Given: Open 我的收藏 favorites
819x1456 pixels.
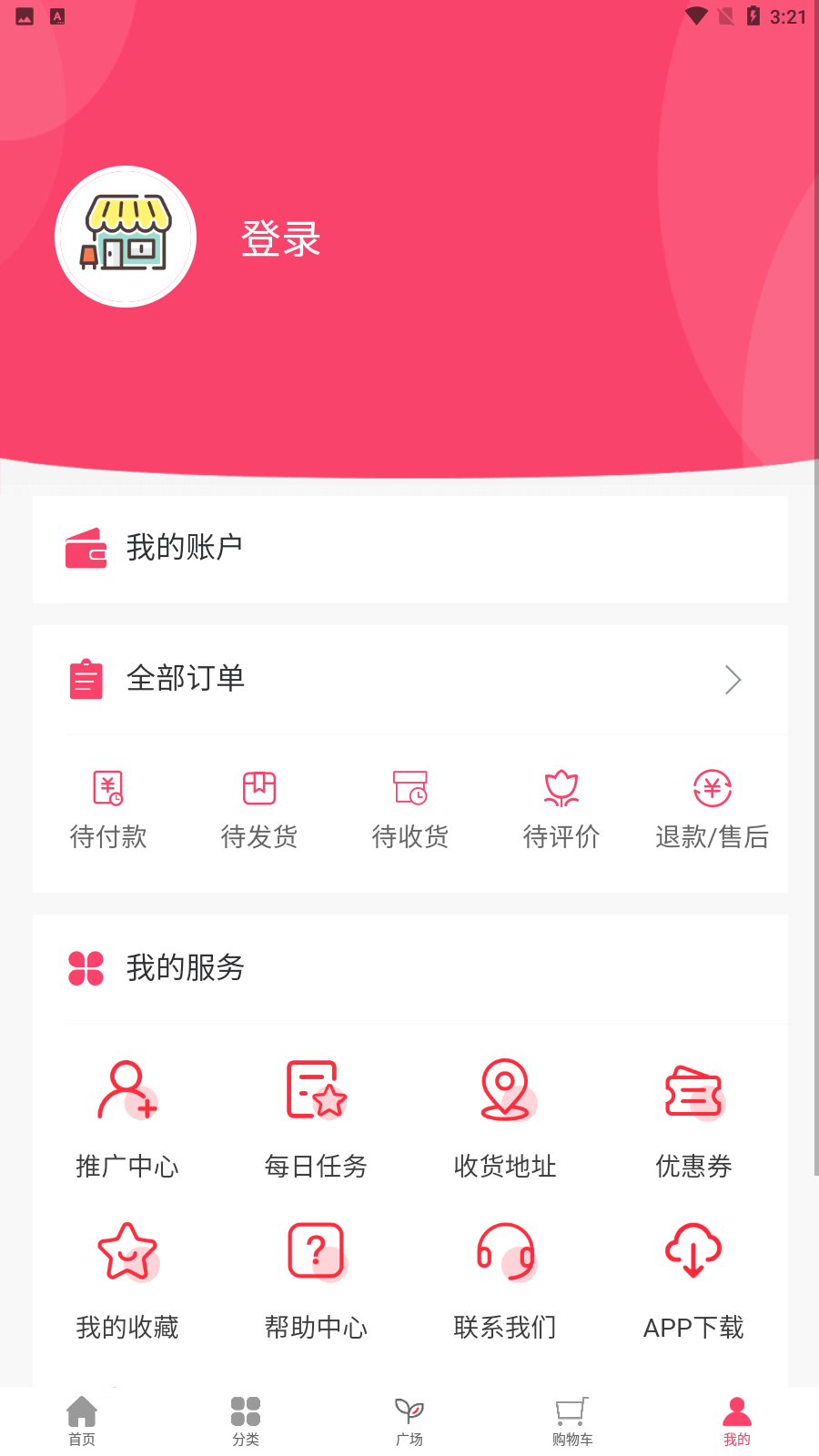Looking at the screenshot, I should point(127,1276).
